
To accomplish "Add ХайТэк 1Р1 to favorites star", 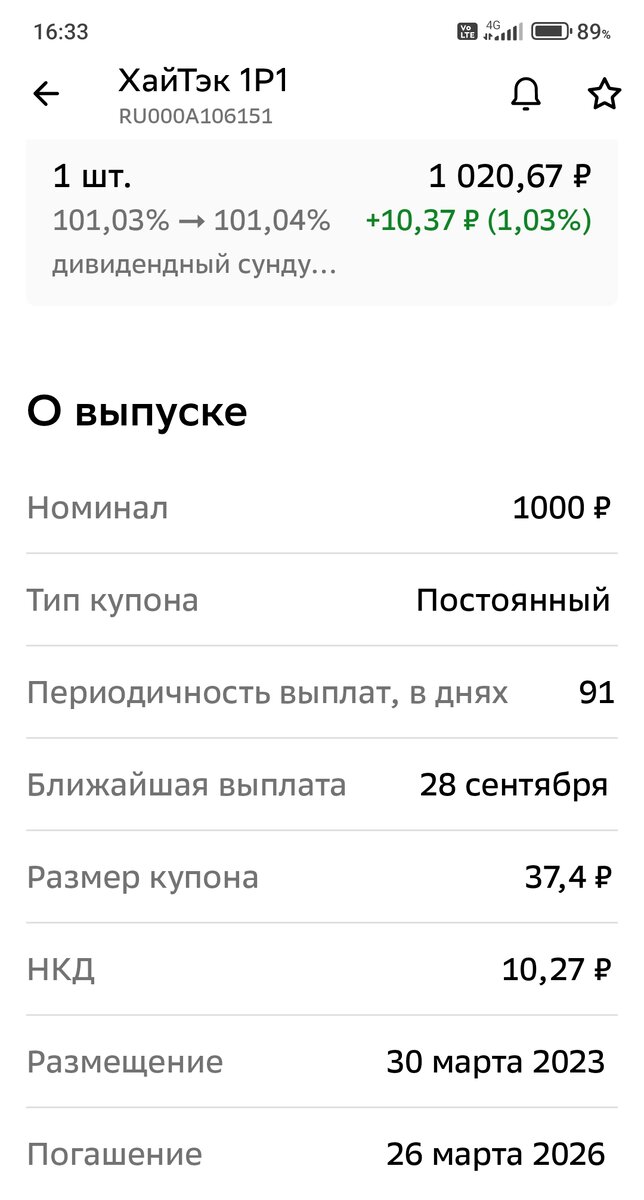I will coord(604,94).
